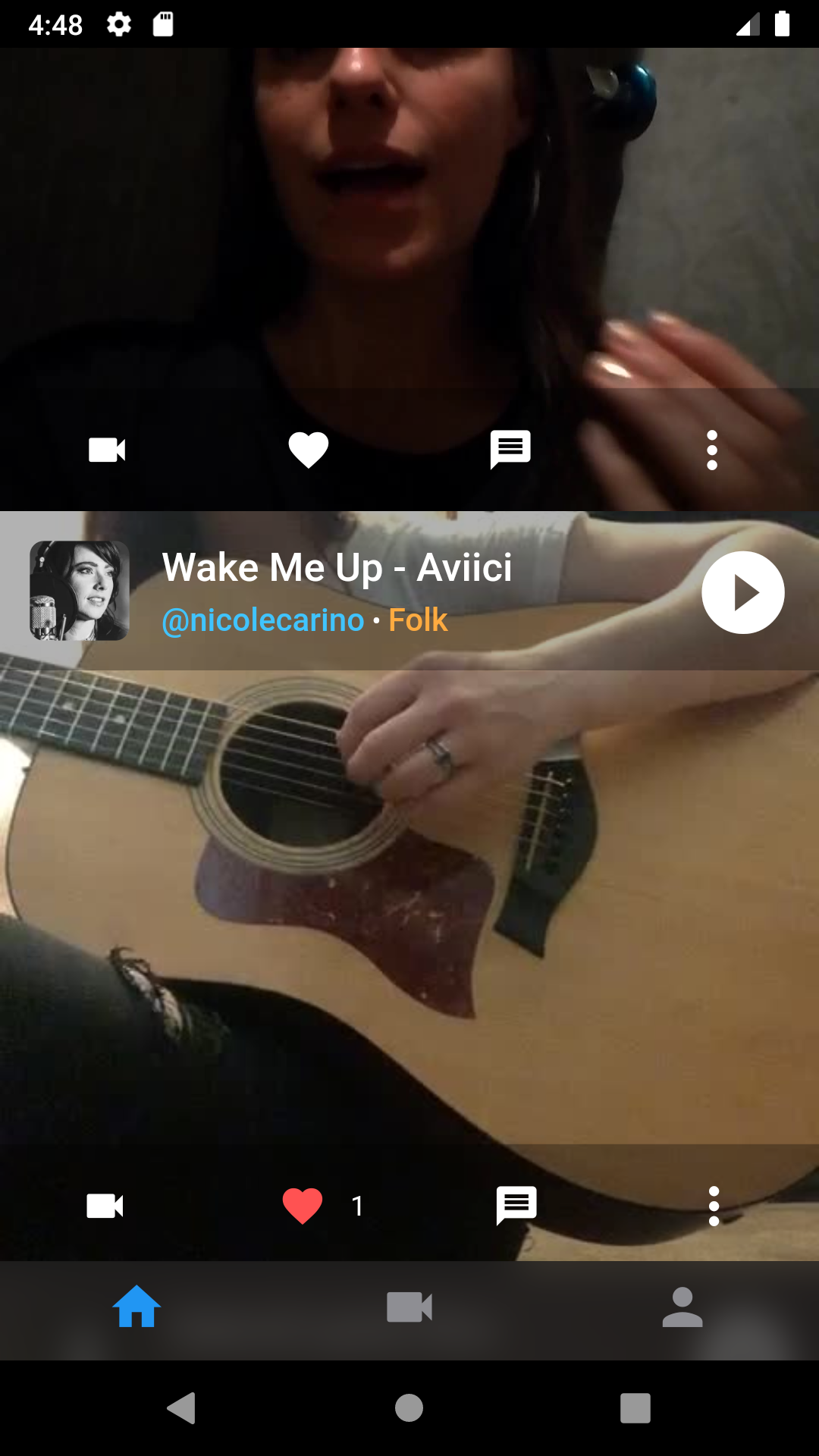The image size is (819, 1456).
Task: Select the Folk genre tag
Action: tap(418, 620)
